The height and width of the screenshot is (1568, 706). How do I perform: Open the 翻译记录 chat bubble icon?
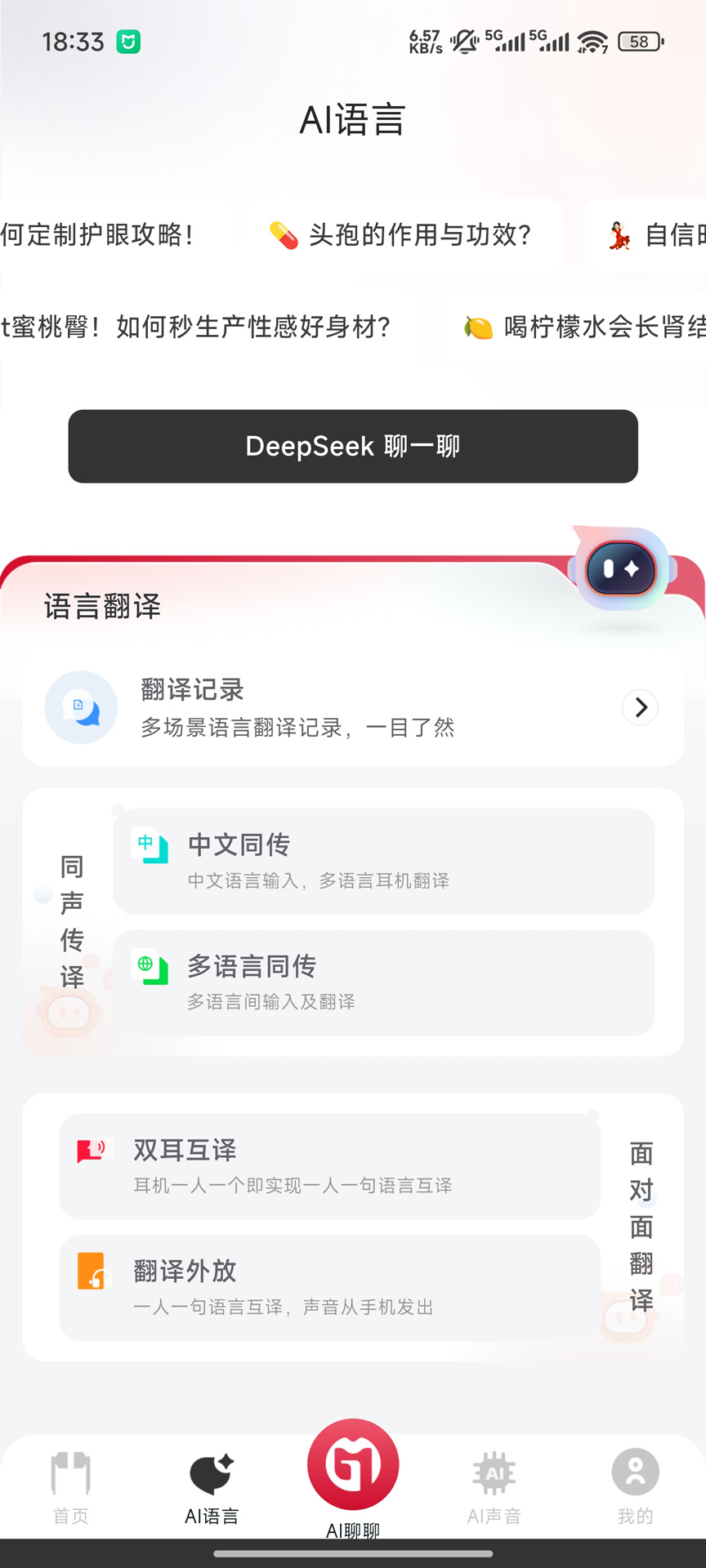click(x=81, y=707)
